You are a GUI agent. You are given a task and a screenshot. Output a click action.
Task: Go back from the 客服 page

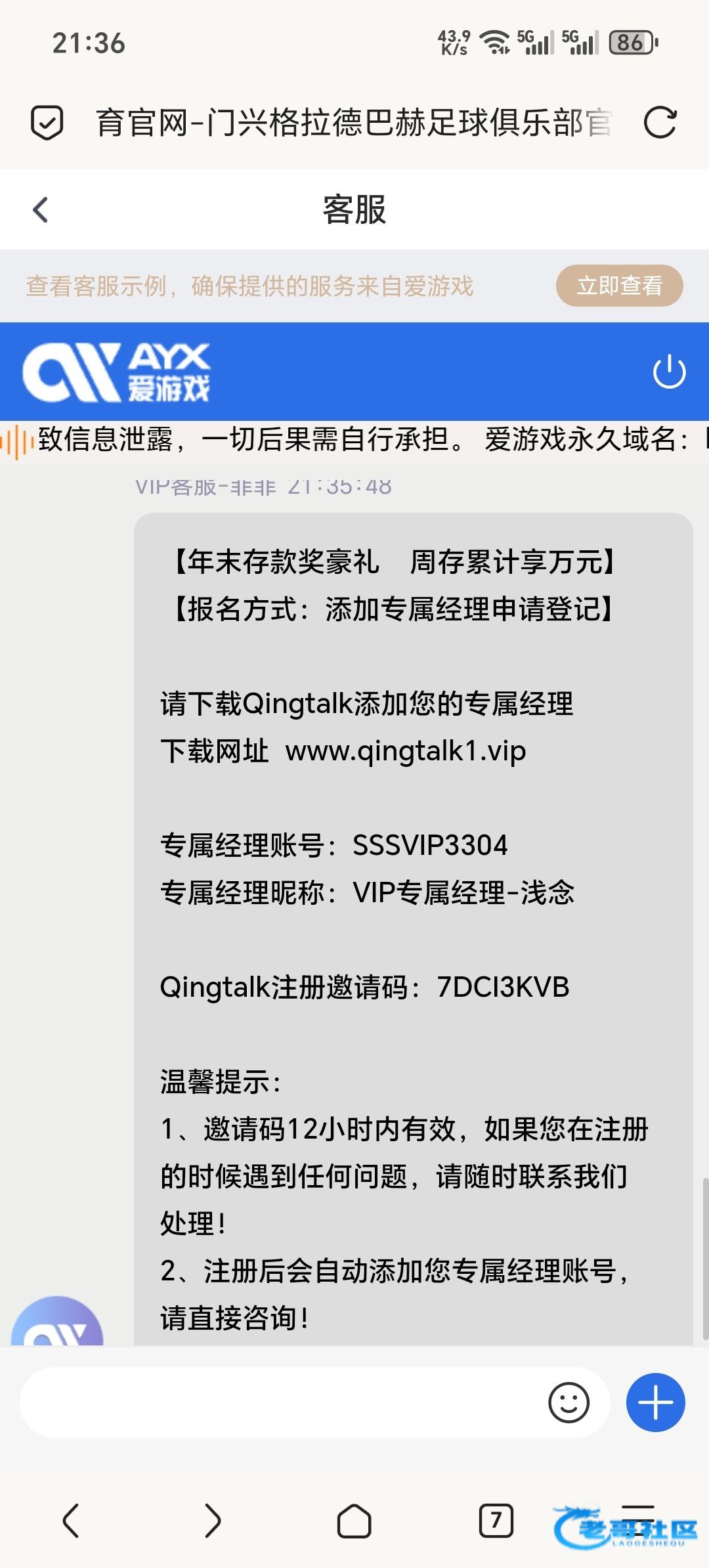[41, 210]
